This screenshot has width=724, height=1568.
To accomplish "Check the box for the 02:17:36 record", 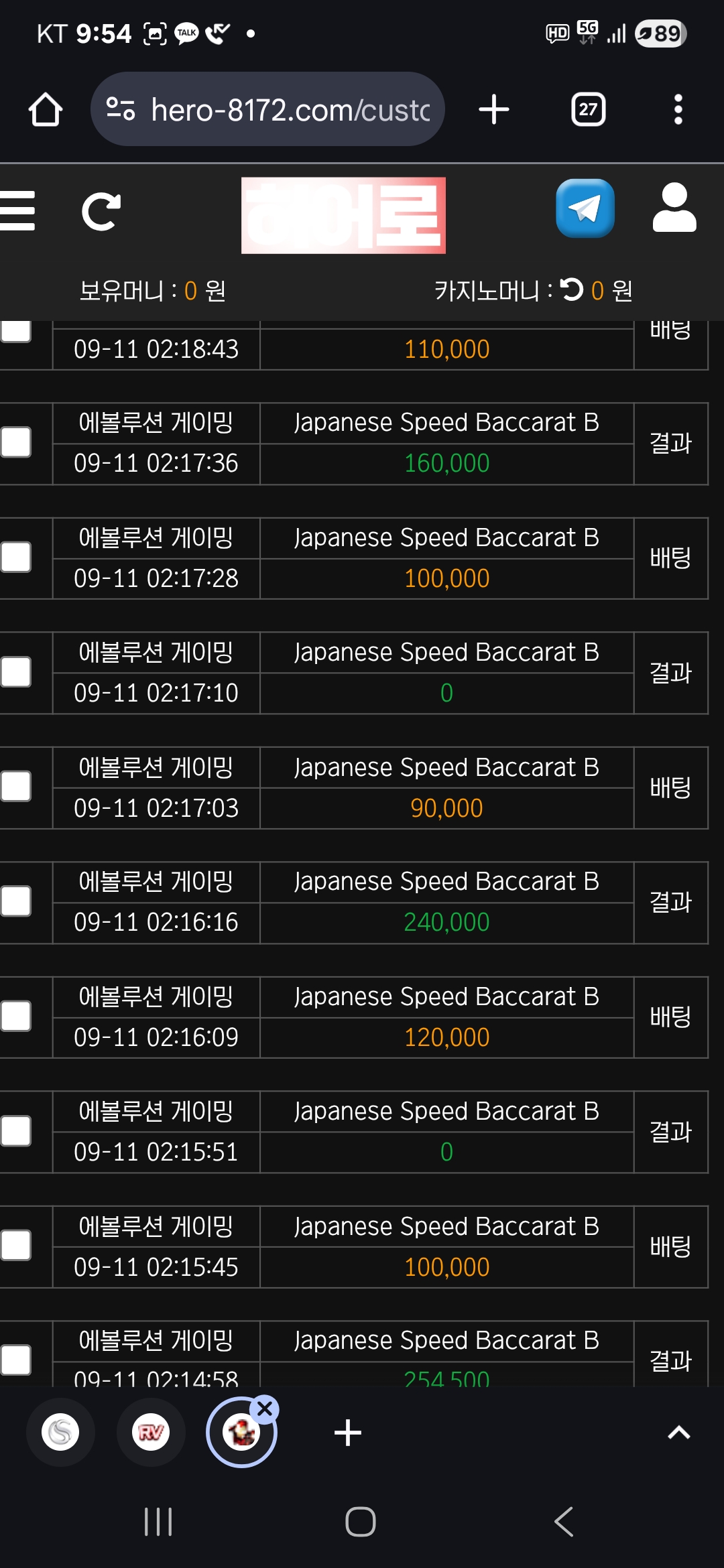I will pyautogui.click(x=16, y=443).
